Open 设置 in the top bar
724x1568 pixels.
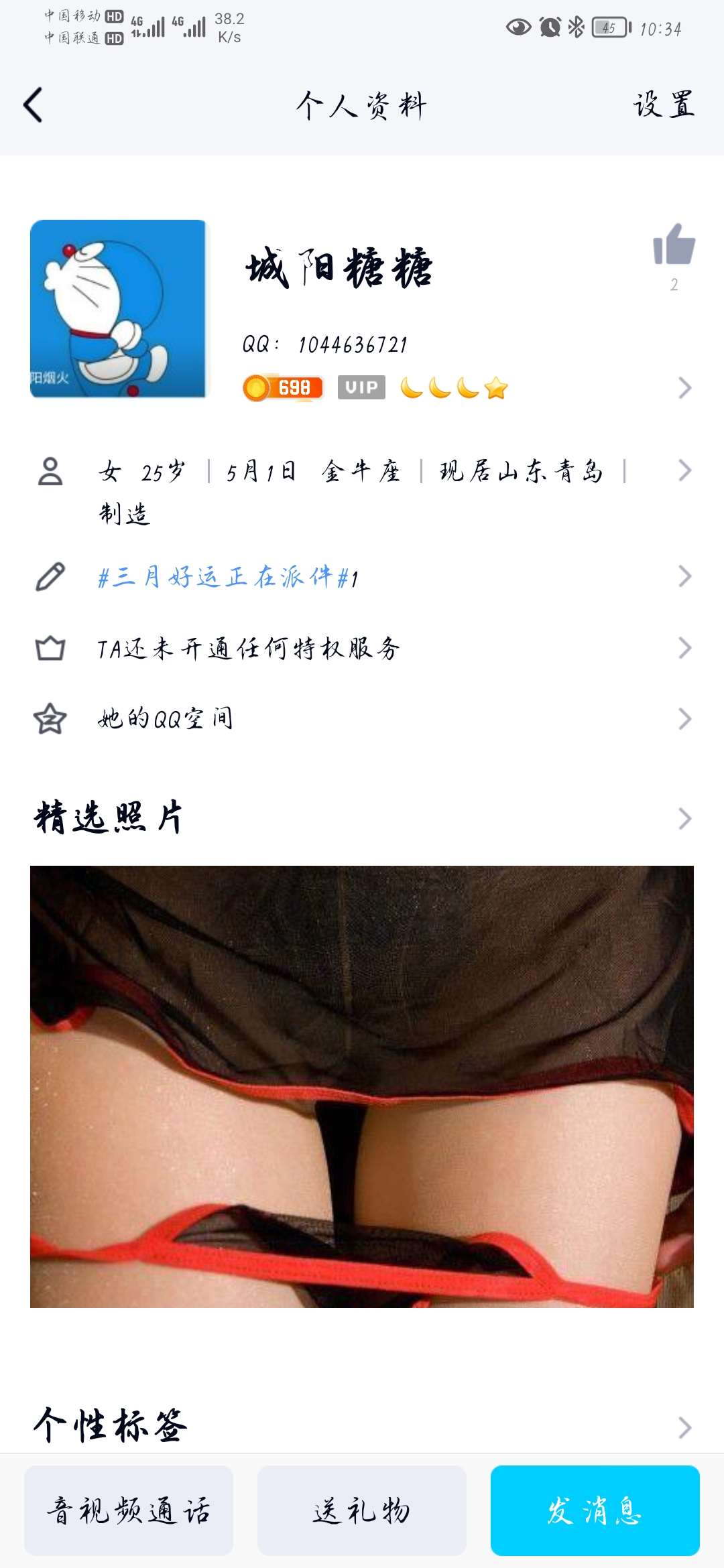pos(664,105)
